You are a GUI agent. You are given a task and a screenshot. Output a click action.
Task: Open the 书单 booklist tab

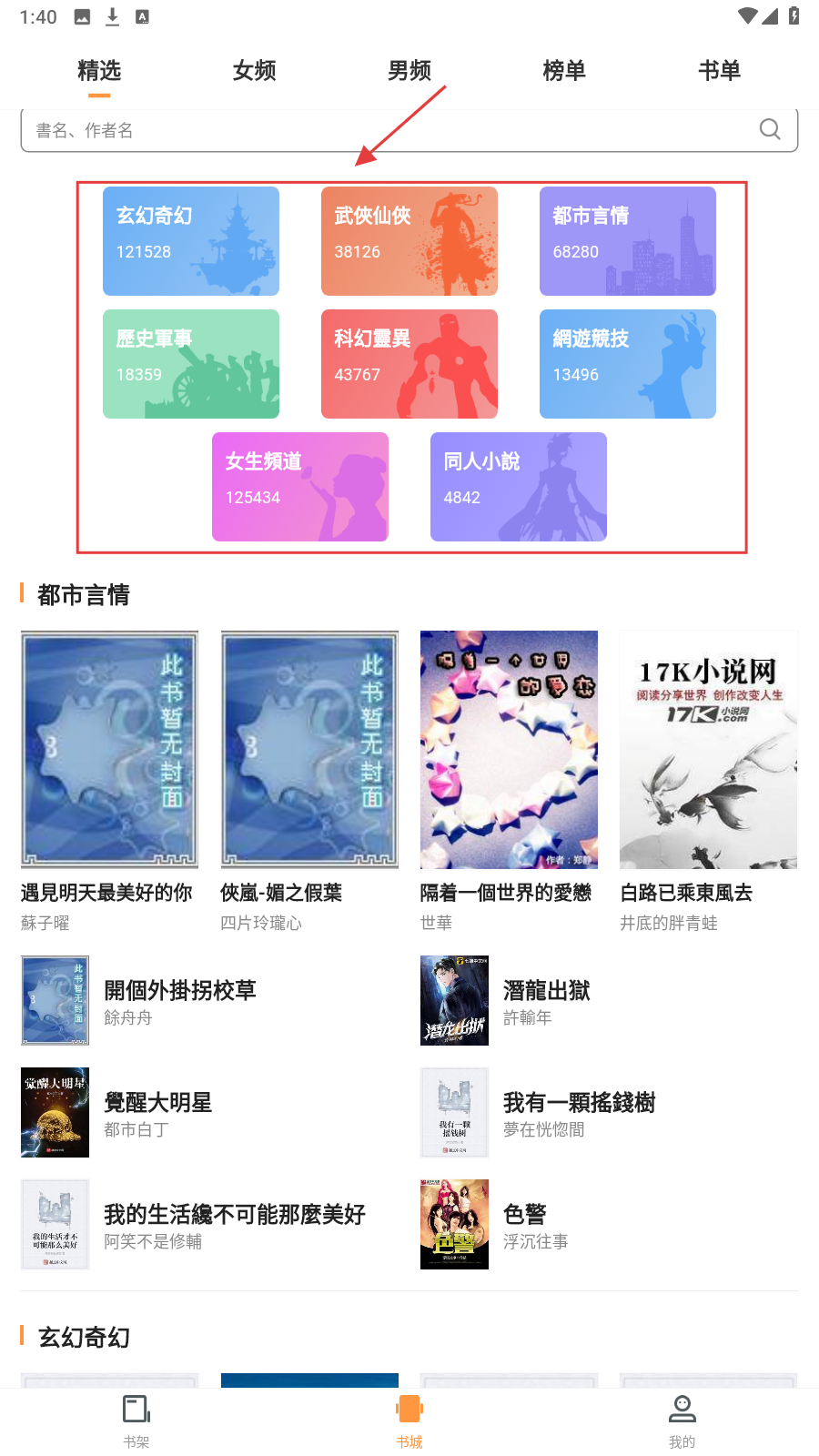[719, 71]
